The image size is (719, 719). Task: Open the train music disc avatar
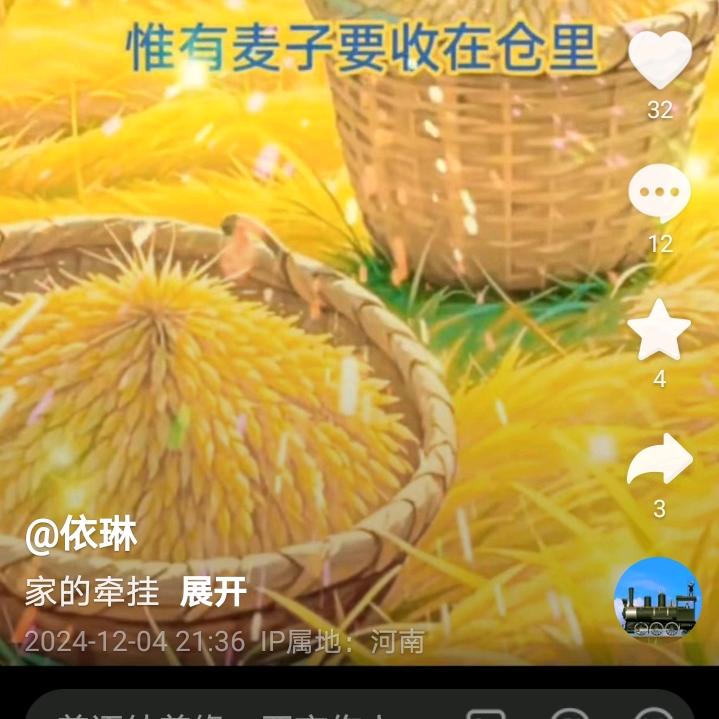[x=658, y=600]
